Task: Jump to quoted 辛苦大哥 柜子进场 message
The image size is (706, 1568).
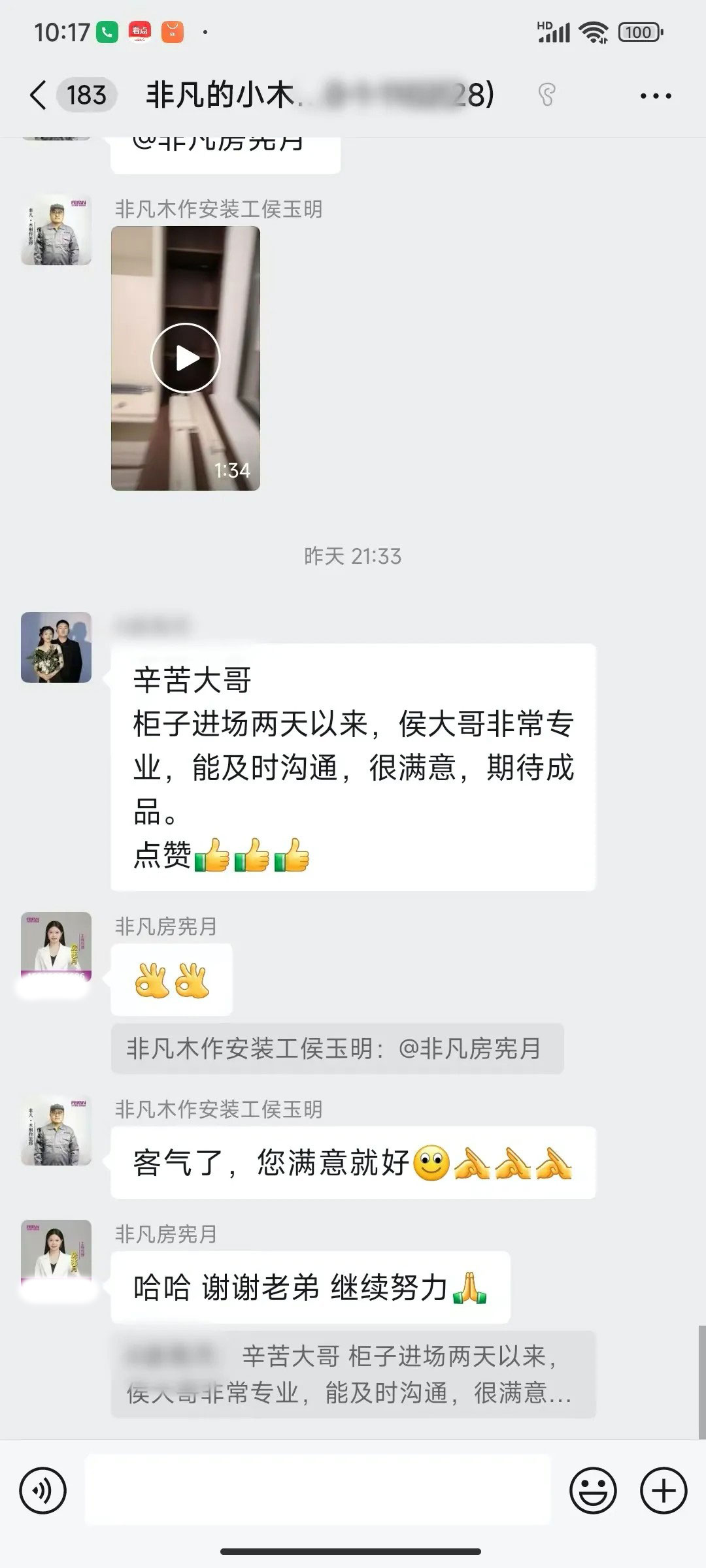Action: click(x=353, y=1375)
